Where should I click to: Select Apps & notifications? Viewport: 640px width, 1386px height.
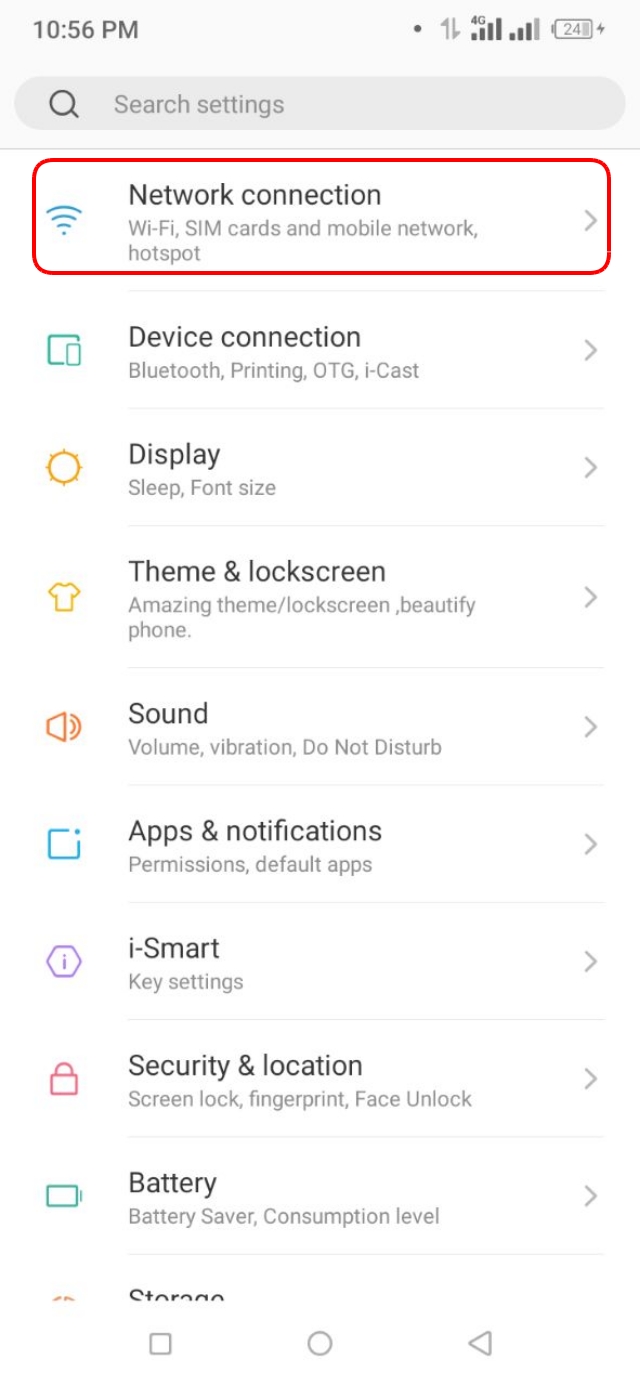point(320,845)
